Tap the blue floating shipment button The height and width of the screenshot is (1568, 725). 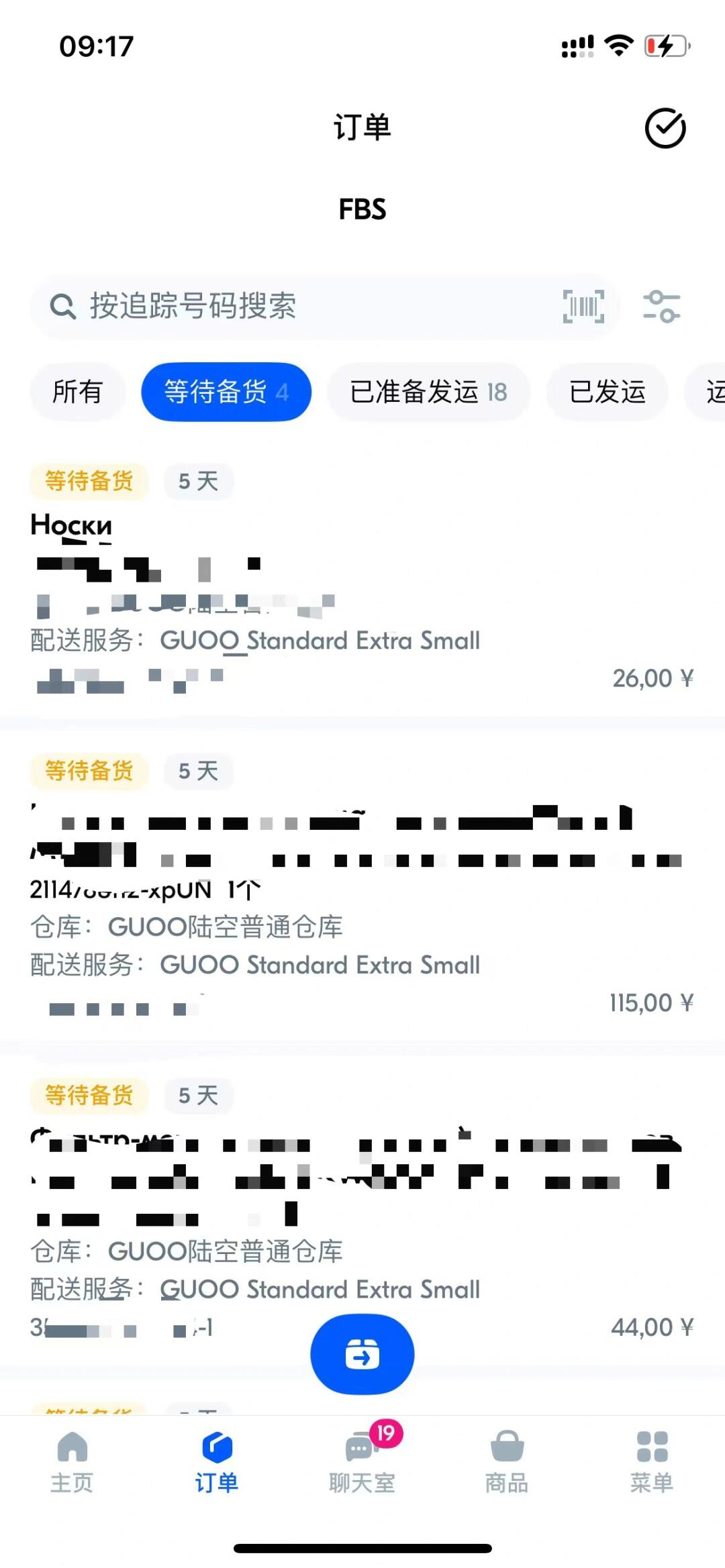coord(362,1354)
